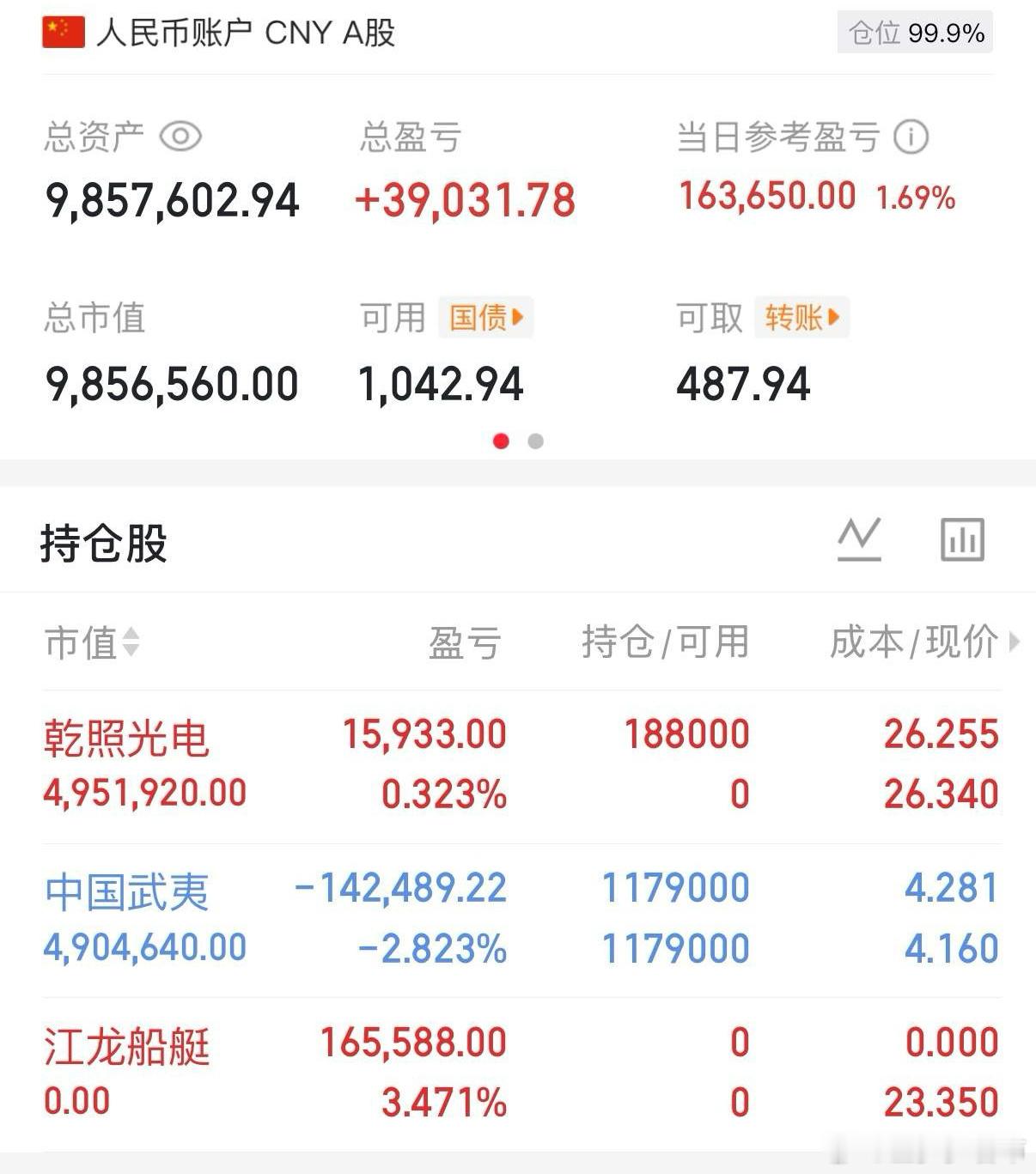Switch to the second account page dot
The image size is (1036, 1174).
click(535, 441)
